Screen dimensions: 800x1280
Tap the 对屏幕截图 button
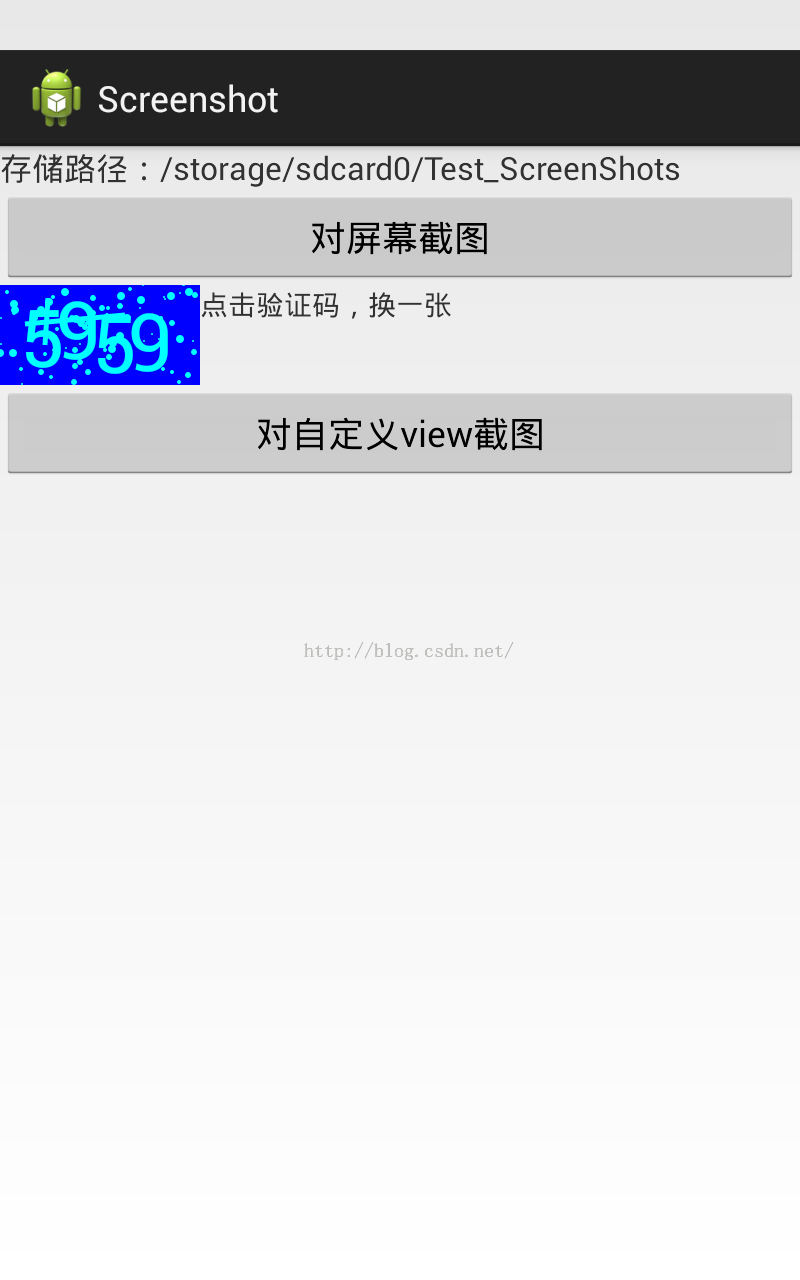coord(400,238)
